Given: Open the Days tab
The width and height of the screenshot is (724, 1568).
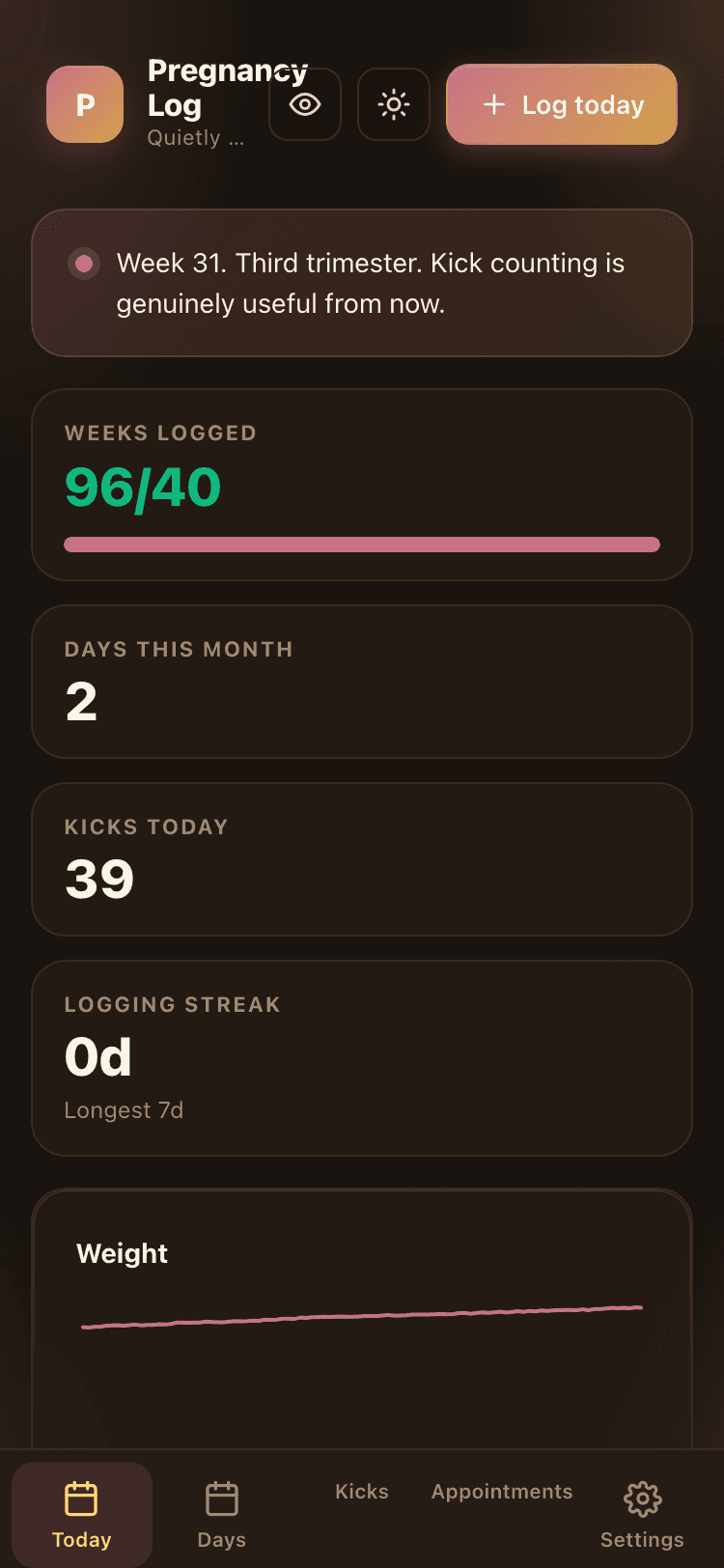Looking at the screenshot, I should tap(222, 1514).
